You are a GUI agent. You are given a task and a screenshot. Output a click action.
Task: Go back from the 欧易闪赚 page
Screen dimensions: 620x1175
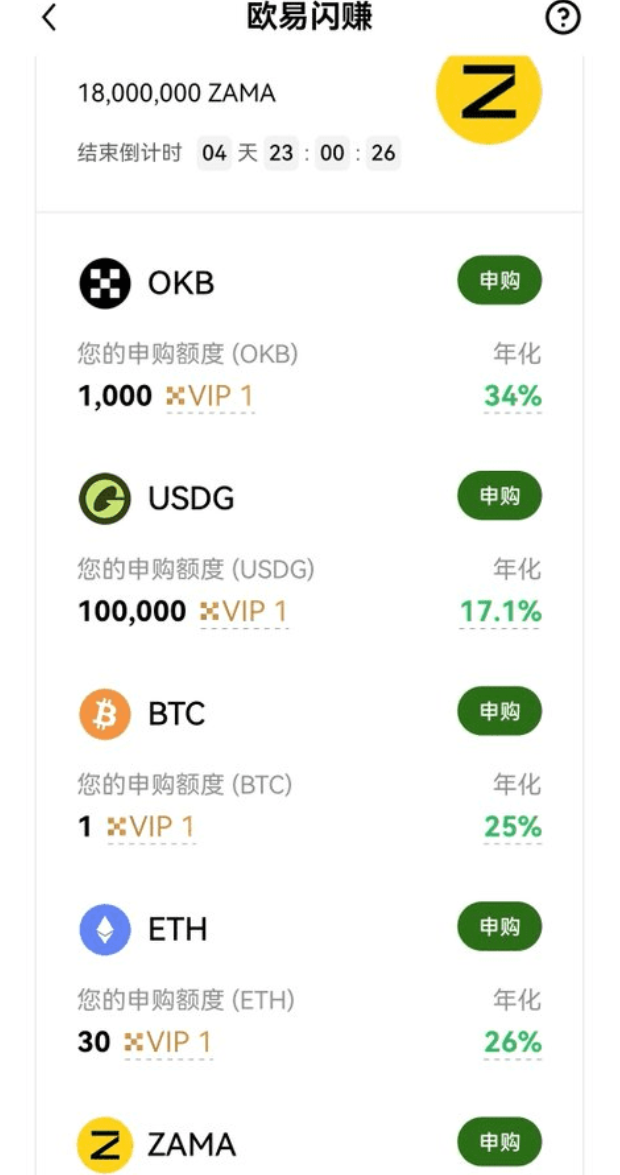point(49,19)
